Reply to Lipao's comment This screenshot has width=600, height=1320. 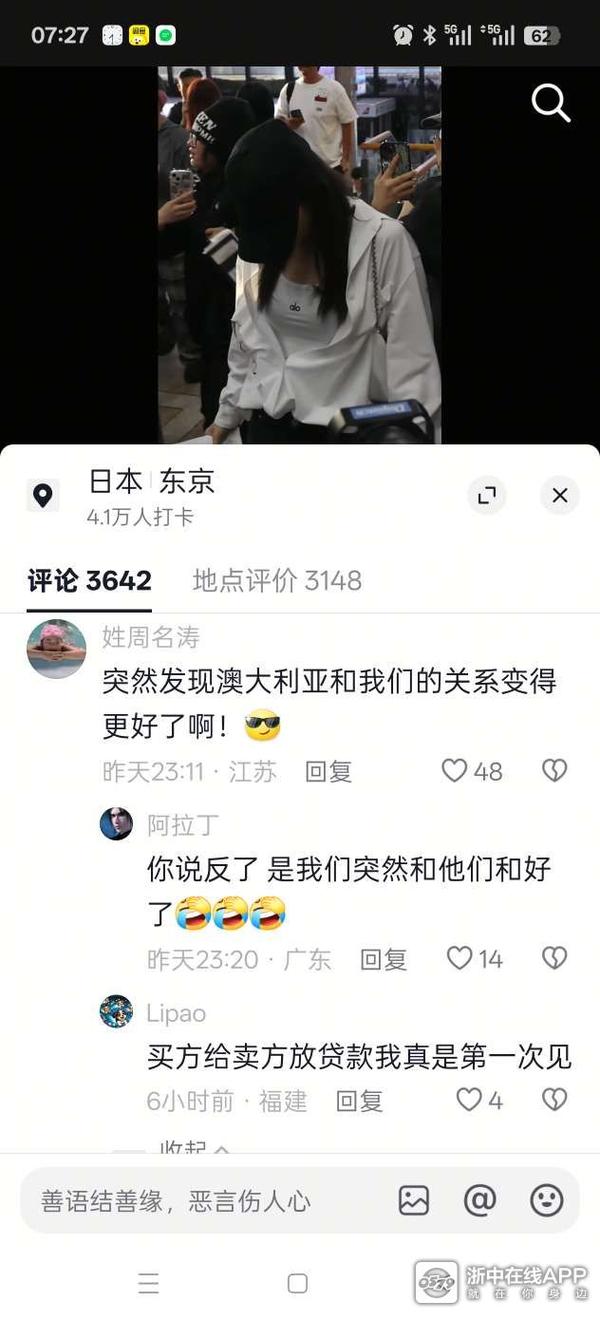[360, 1101]
